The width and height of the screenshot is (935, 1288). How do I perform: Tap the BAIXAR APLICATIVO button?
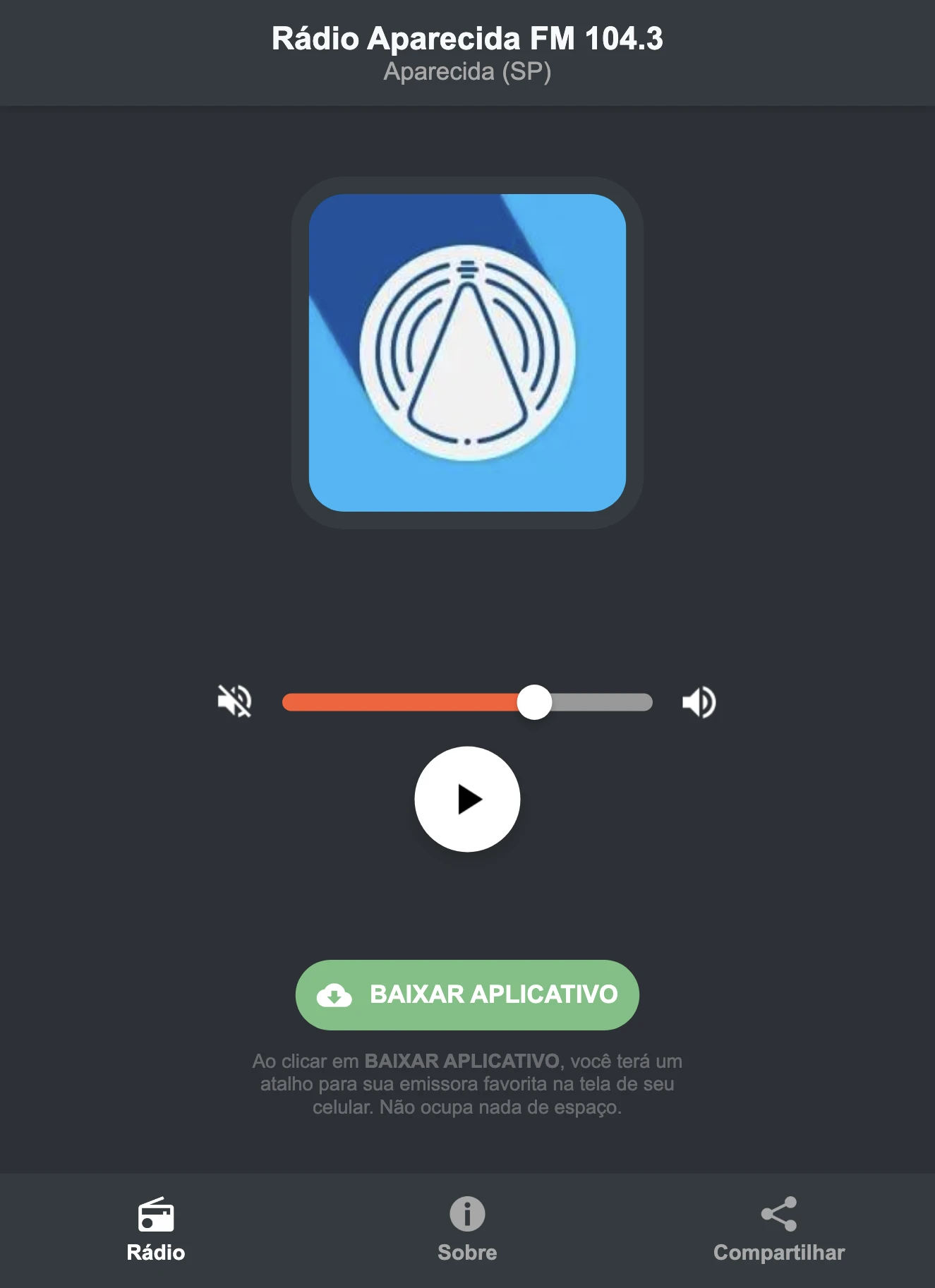pyautogui.click(x=467, y=994)
